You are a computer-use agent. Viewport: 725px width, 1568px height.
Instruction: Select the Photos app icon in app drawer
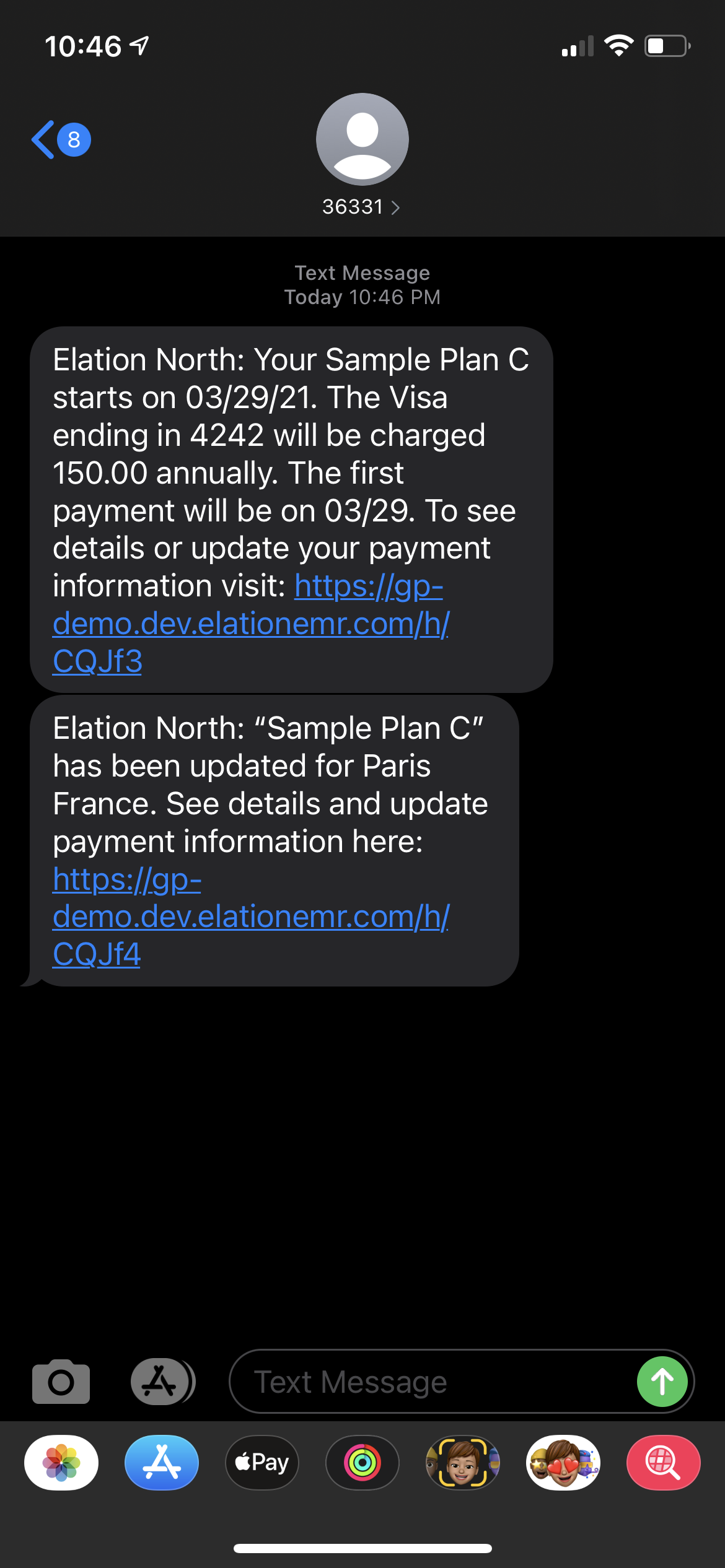point(60,1462)
